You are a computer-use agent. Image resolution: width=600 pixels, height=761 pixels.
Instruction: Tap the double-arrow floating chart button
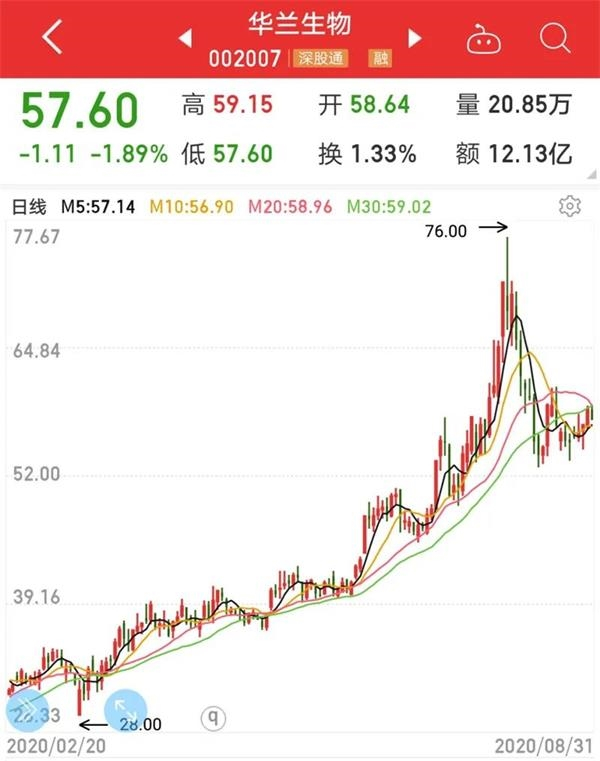pos(25,711)
